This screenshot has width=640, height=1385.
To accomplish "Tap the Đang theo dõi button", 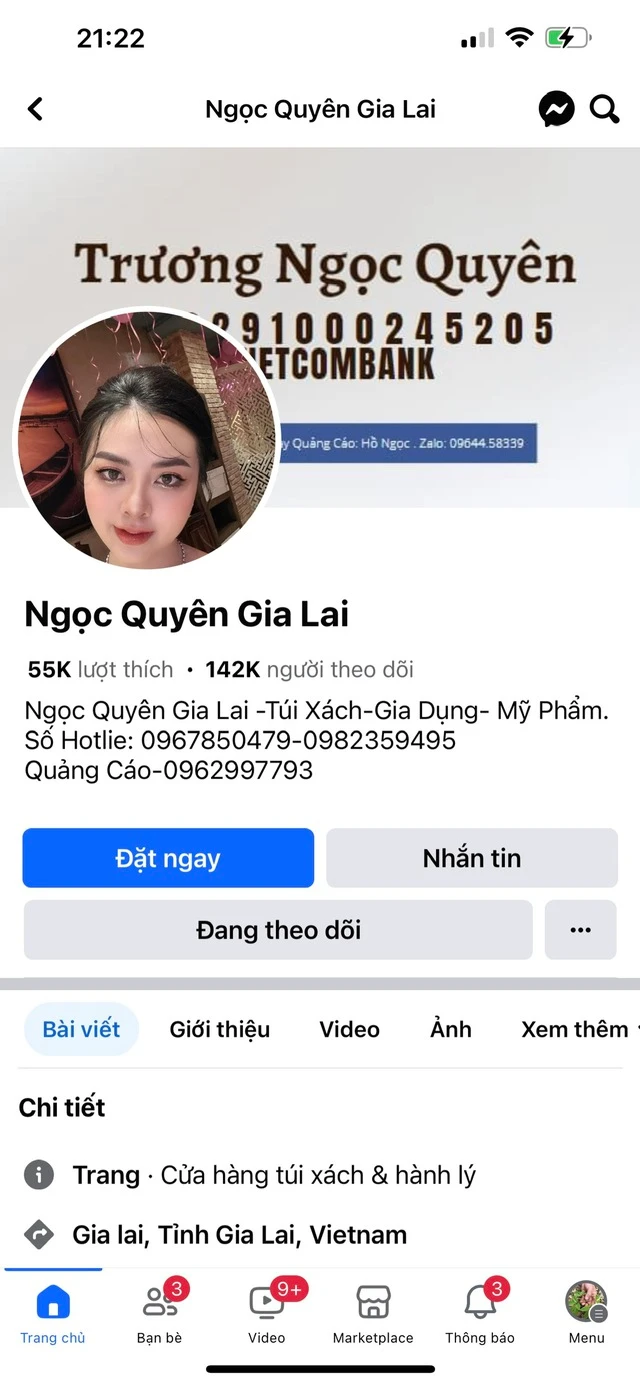I will [x=278, y=930].
